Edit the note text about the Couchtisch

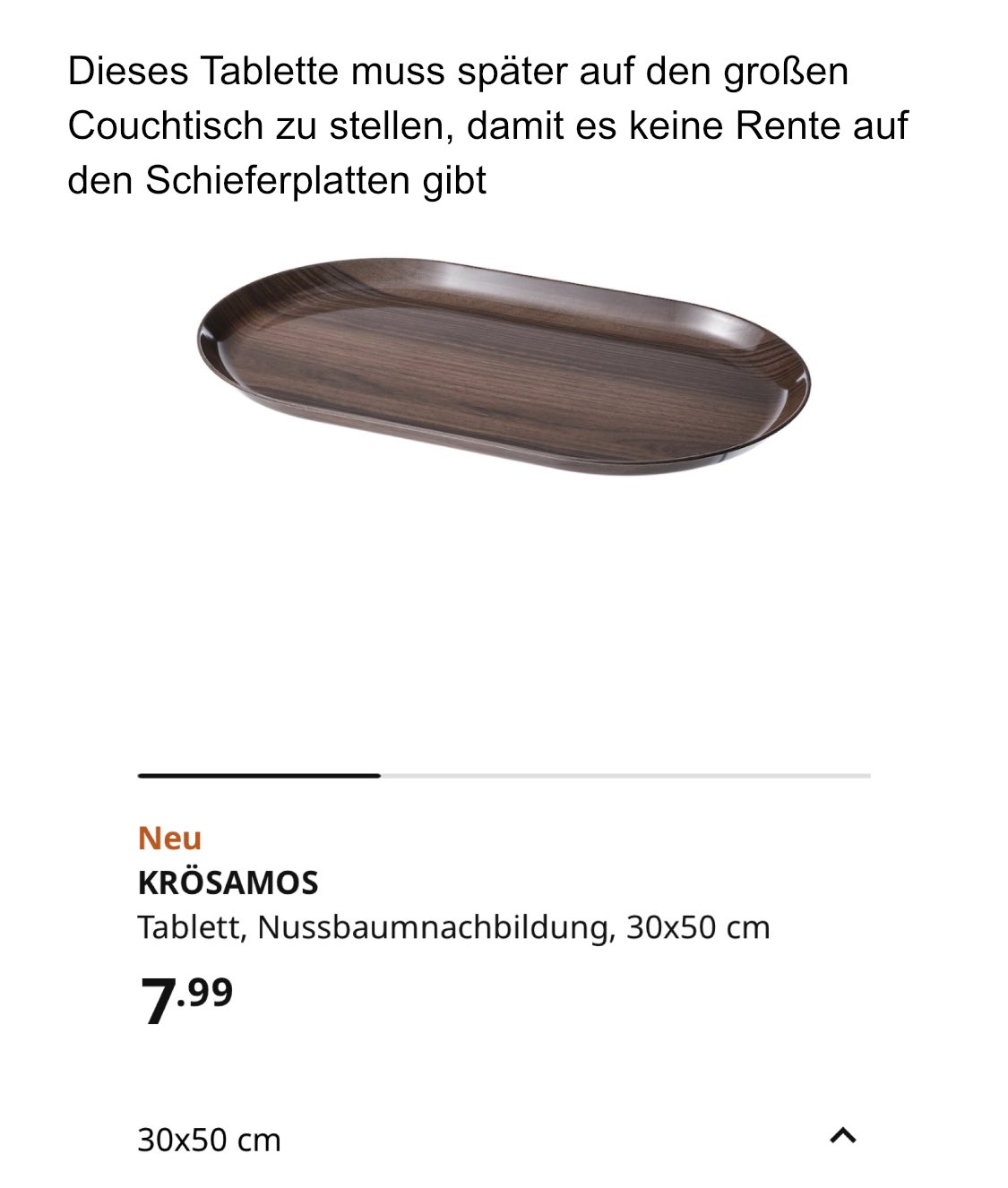(x=487, y=125)
